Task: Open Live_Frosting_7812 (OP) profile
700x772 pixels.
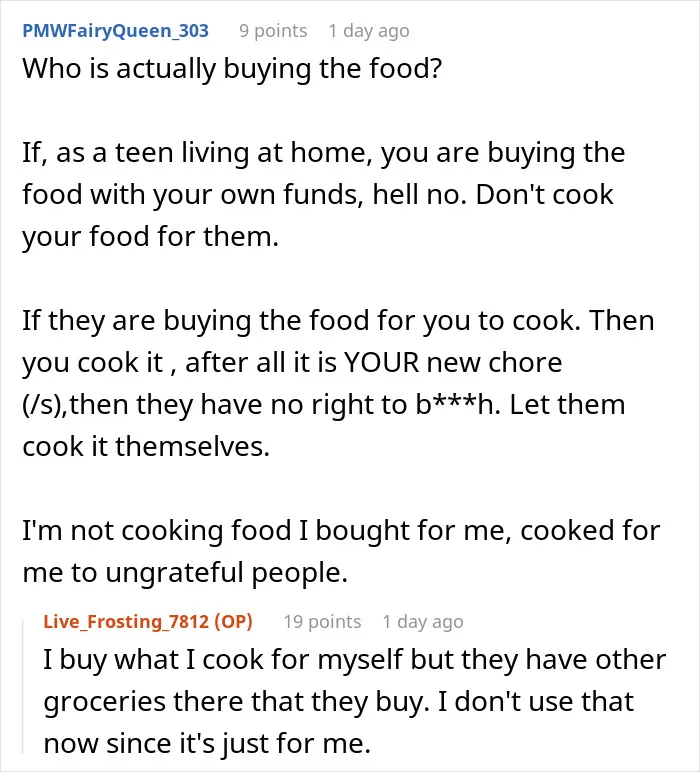Action: click(x=148, y=622)
